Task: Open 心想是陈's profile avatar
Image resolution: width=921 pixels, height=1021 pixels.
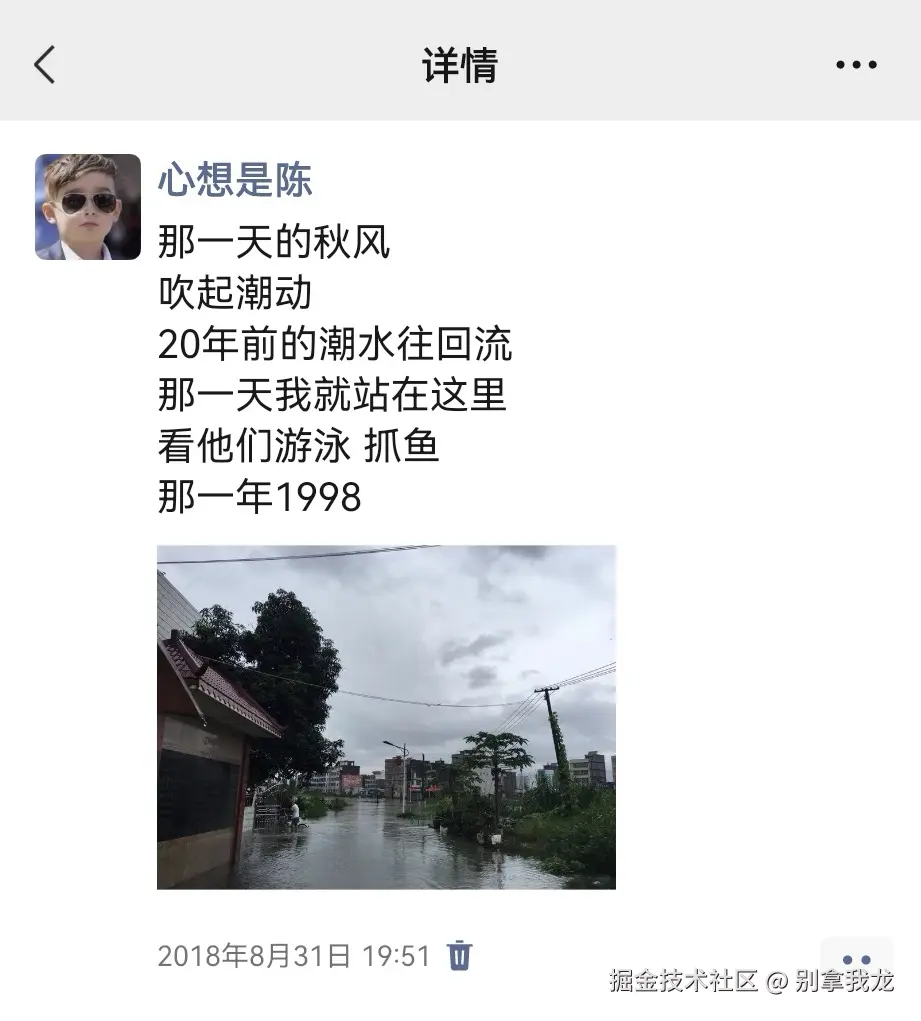Action: (x=88, y=207)
